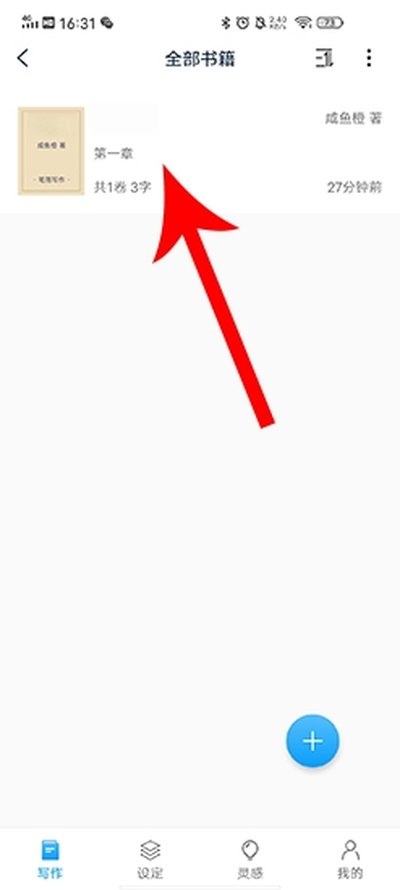Image resolution: width=400 pixels, height=890 pixels.
Task: Open the book by 咸鱼橙
Action: (200, 151)
